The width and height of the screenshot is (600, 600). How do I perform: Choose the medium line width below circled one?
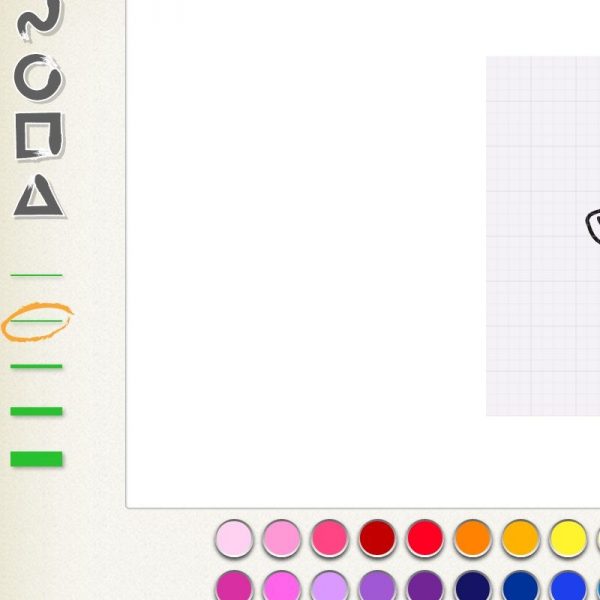point(36,367)
